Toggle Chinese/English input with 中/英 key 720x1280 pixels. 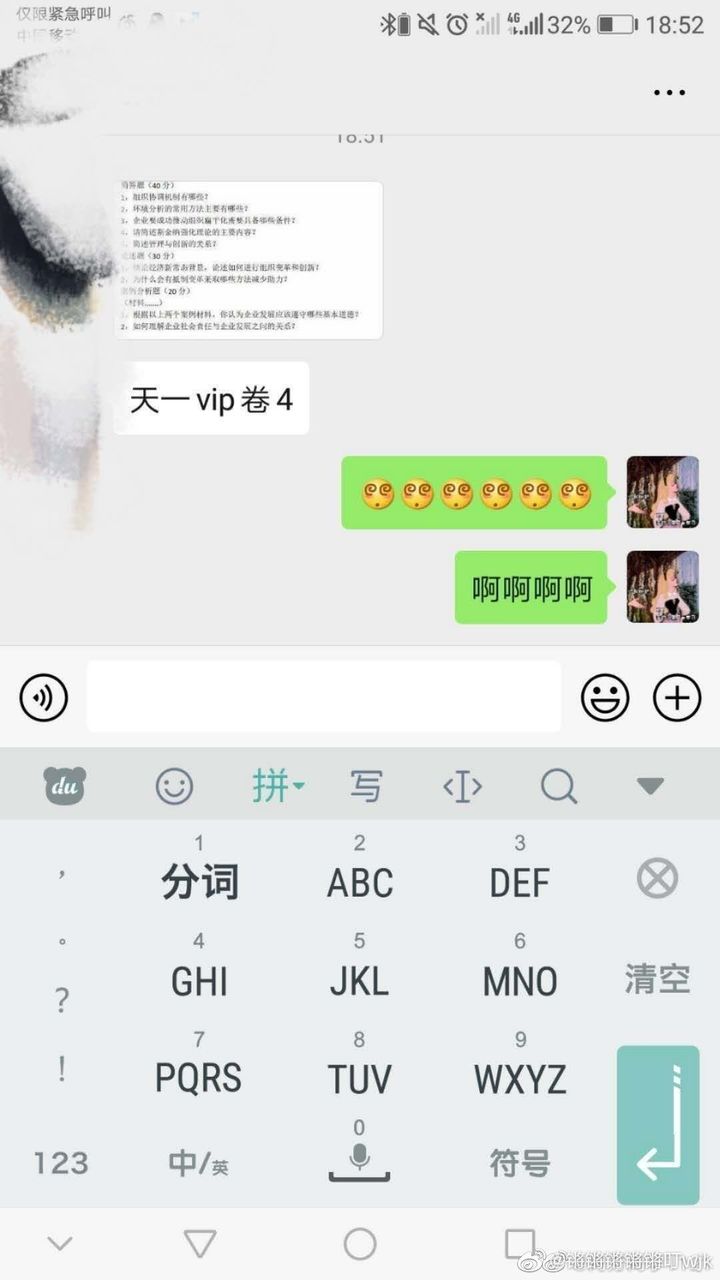coord(199,1163)
